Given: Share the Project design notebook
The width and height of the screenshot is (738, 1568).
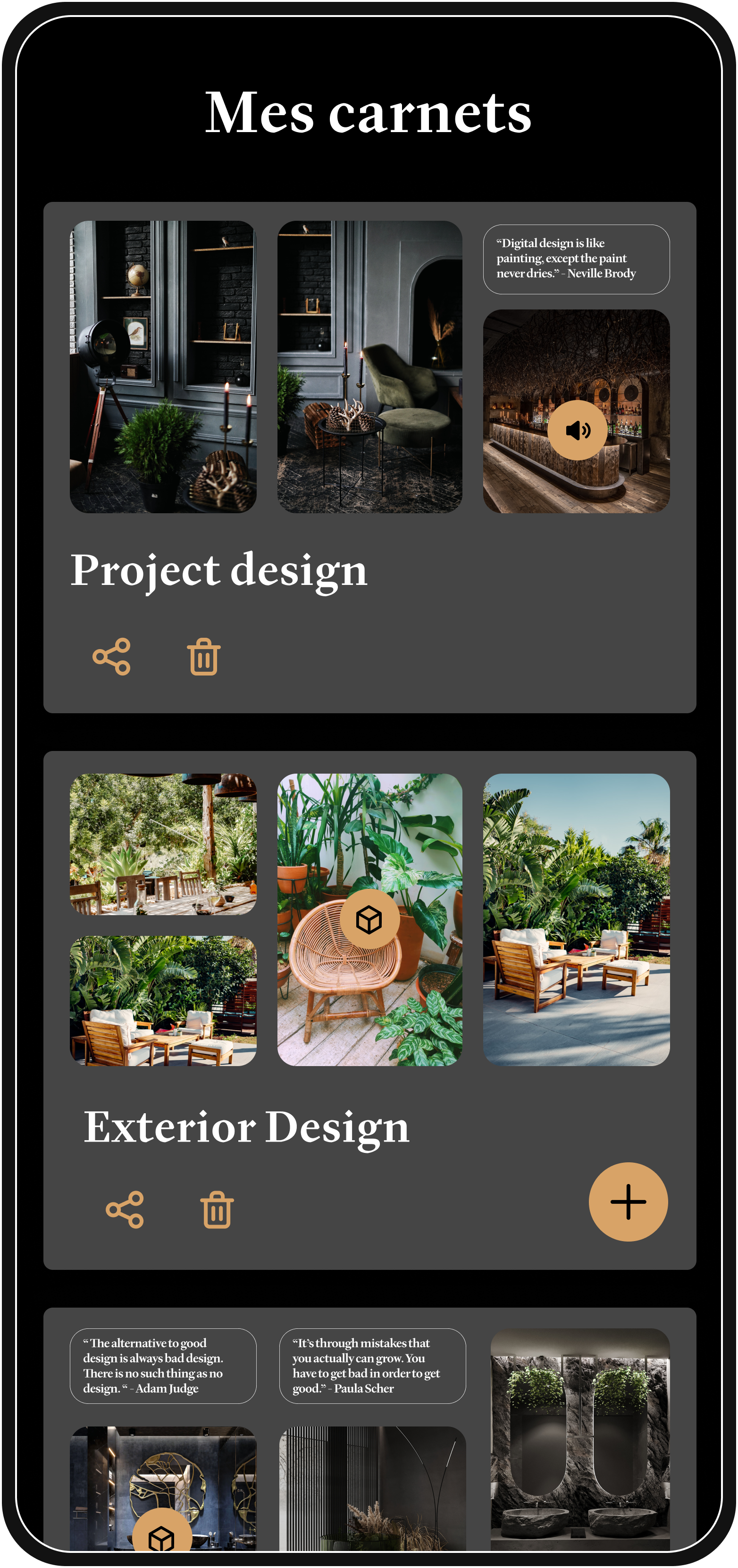Looking at the screenshot, I should click(x=111, y=657).
